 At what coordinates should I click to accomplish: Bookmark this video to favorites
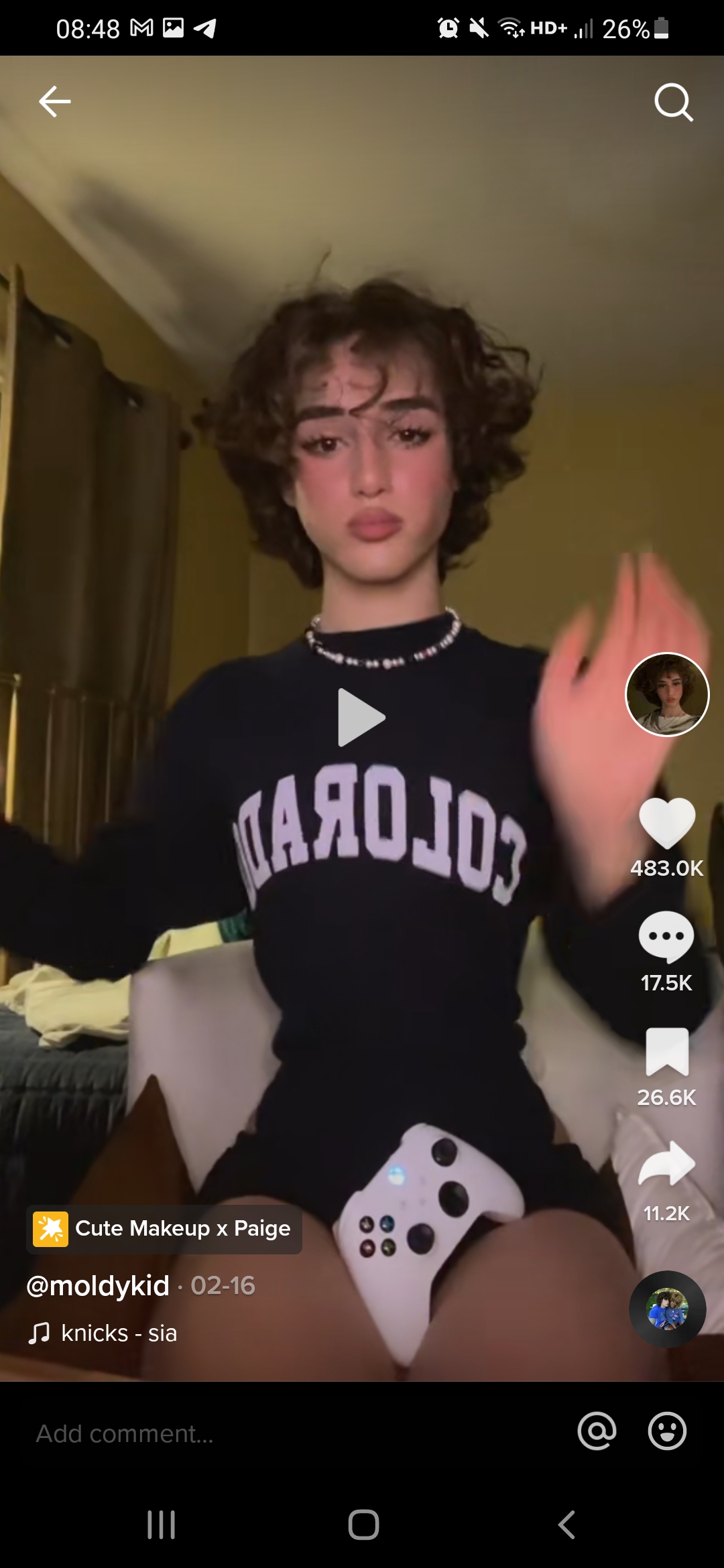click(x=667, y=1052)
